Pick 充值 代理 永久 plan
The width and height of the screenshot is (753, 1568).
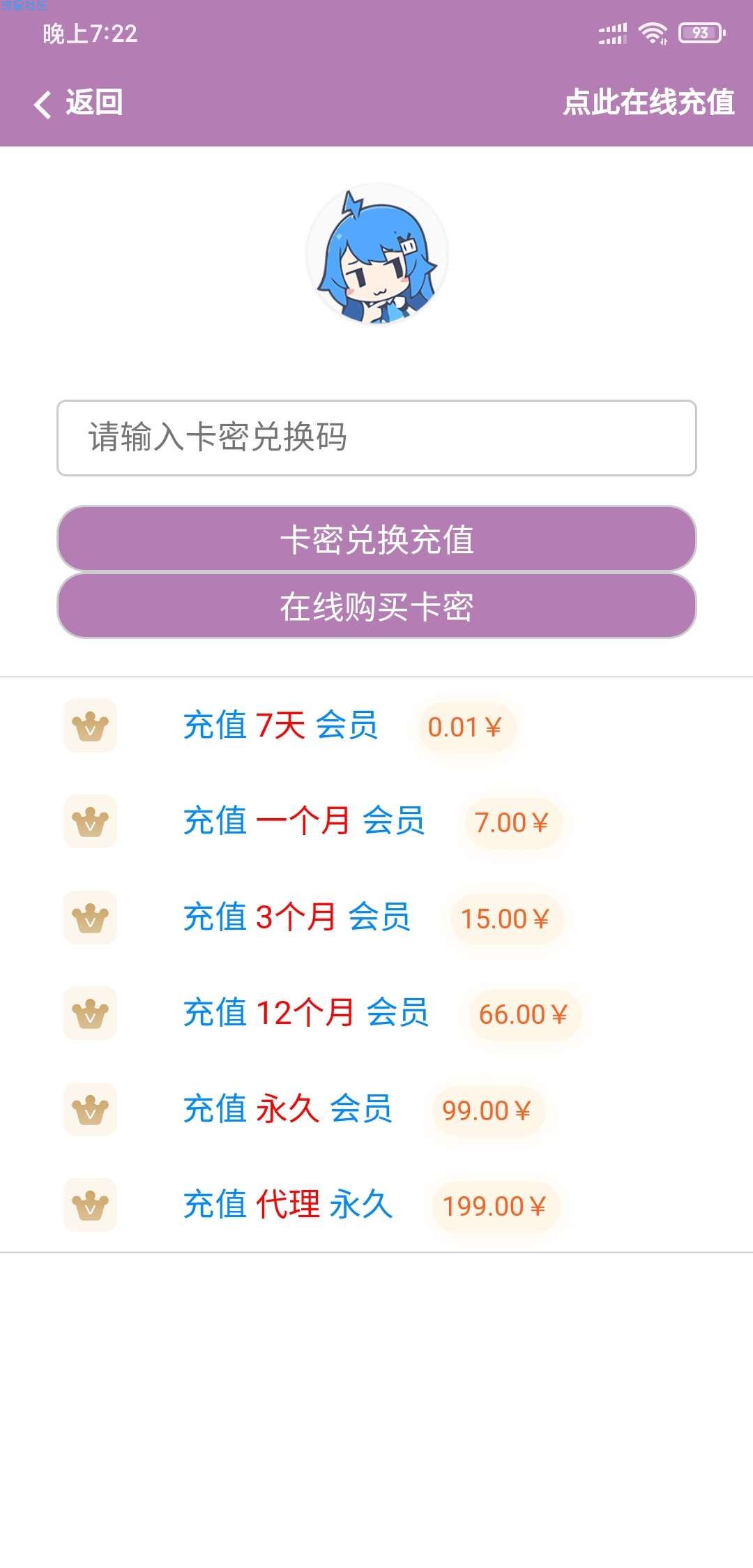tap(288, 1205)
